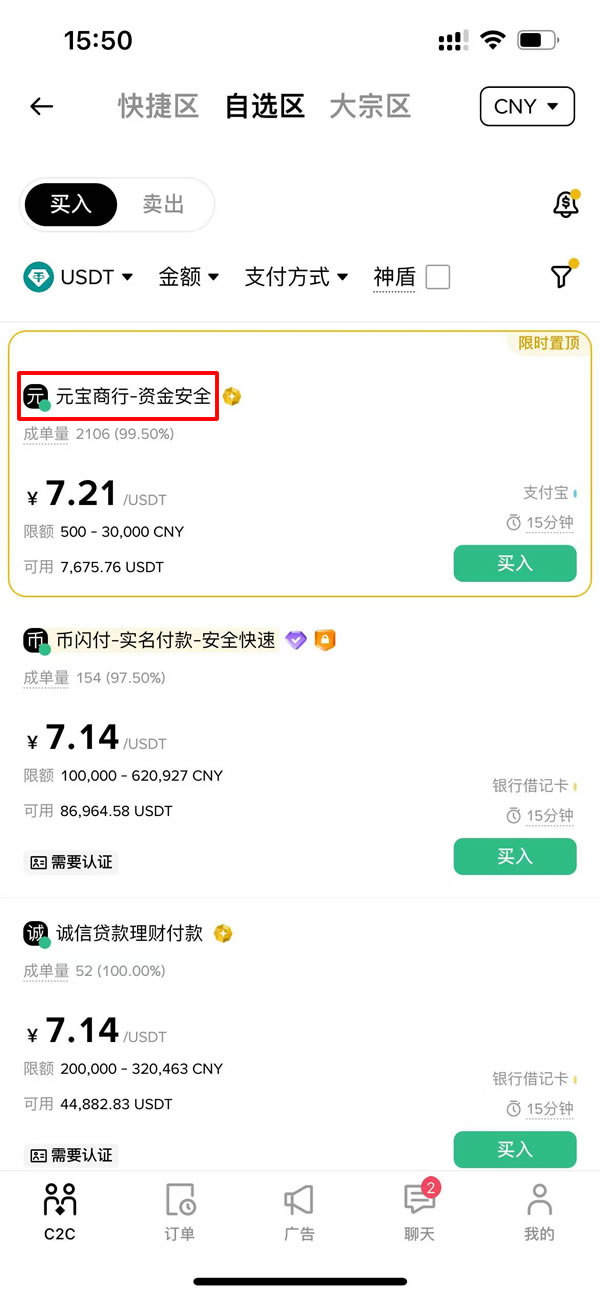Go back using the back arrow
The height and width of the screenshot is (1298, 600).
(41, 106)
